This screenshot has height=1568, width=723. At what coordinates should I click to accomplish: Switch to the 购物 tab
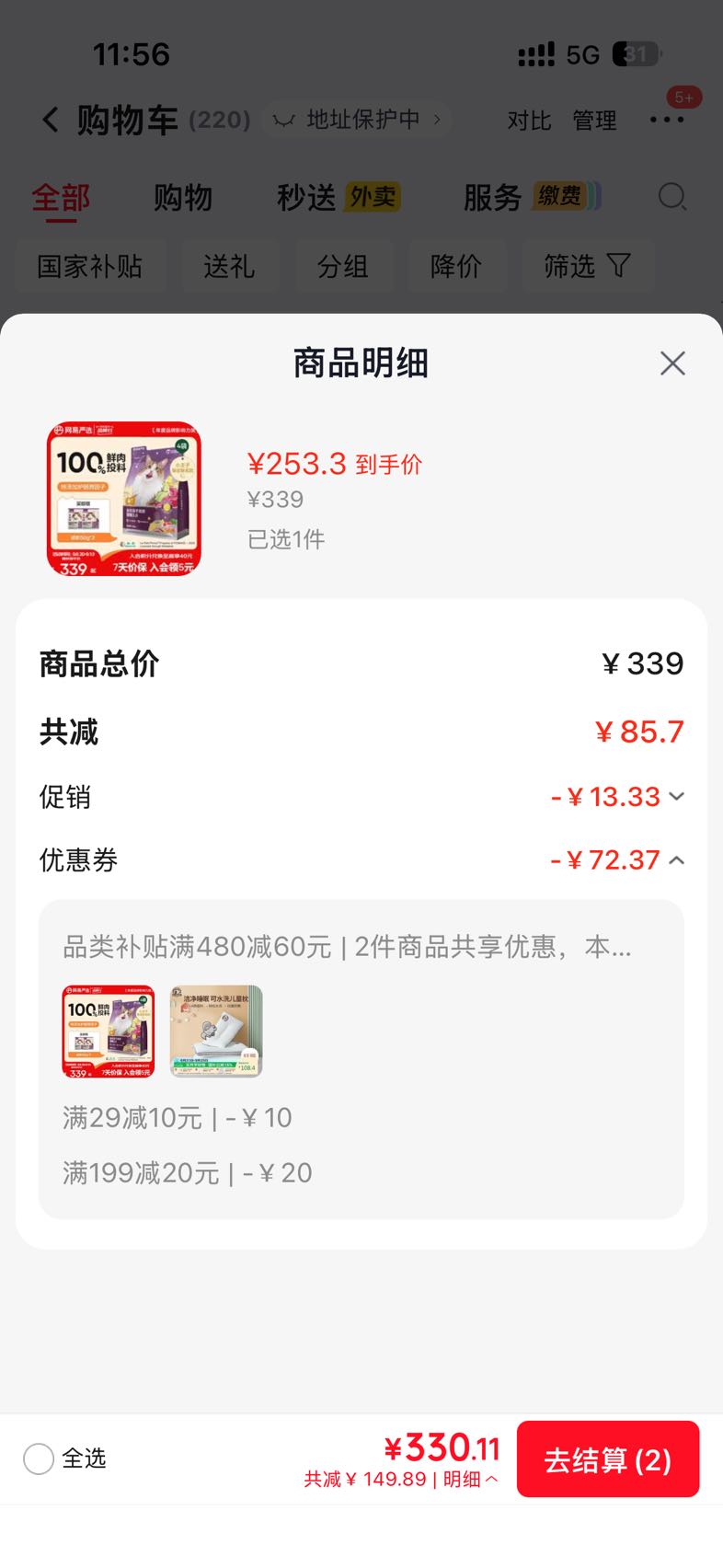pyautogui.click(x=182, y=197)
